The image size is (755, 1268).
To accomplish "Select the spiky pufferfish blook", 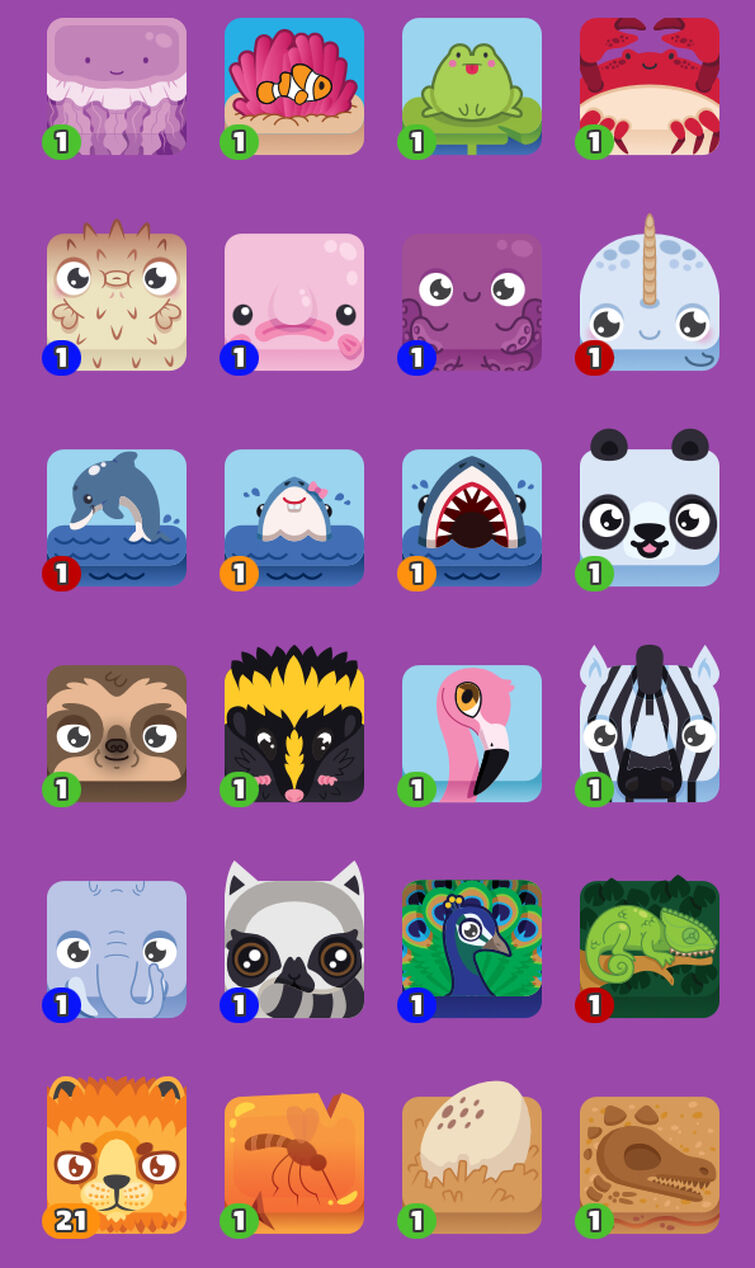I will coord(116,302).
